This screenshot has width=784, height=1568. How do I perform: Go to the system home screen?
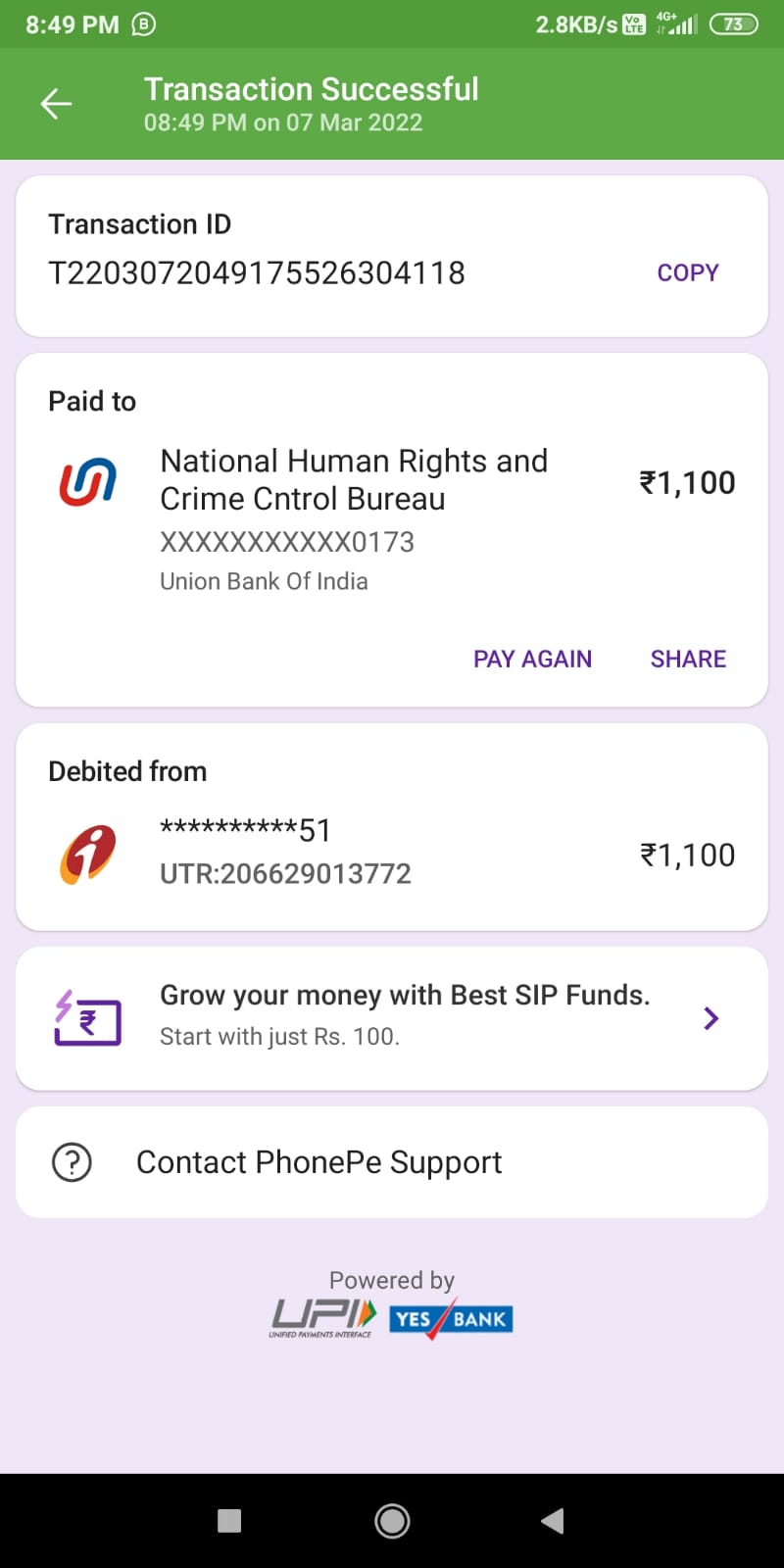click(x=392, y=1520)
